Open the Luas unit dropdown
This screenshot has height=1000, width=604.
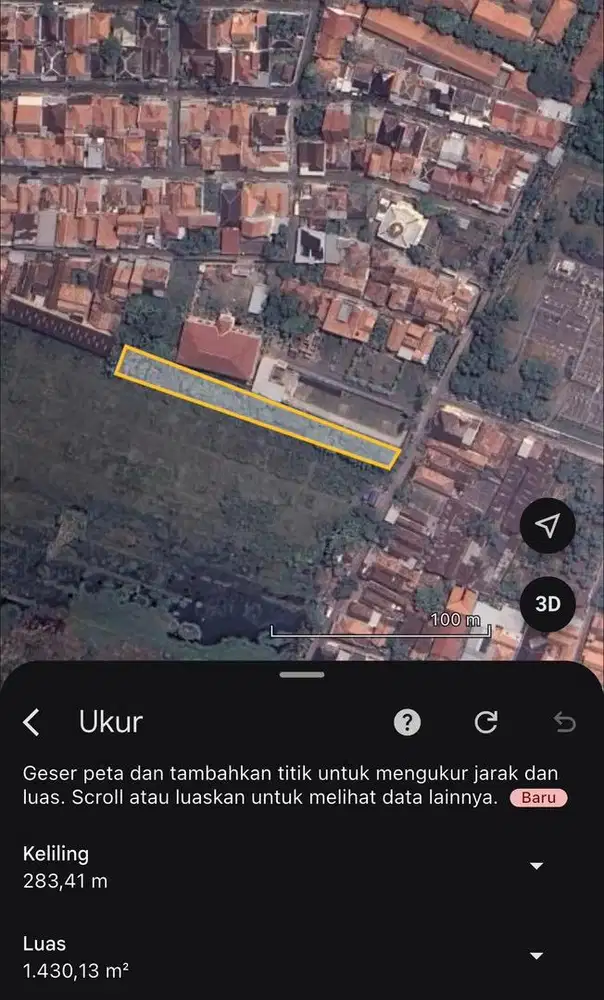point(537,956)
